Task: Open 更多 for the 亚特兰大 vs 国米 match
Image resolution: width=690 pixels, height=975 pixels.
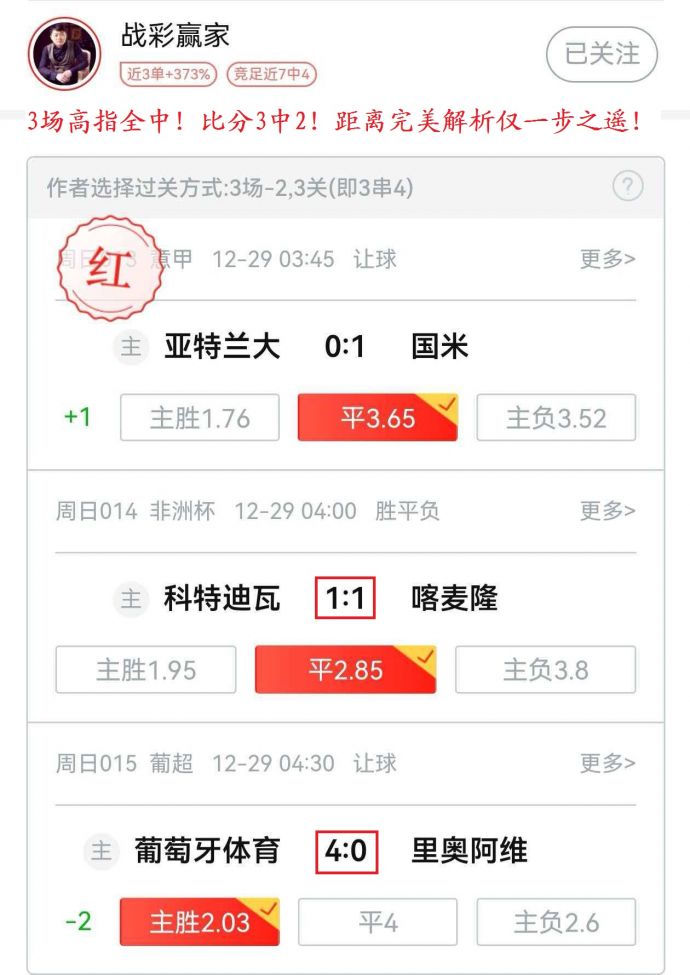Action: pos(607,259)
